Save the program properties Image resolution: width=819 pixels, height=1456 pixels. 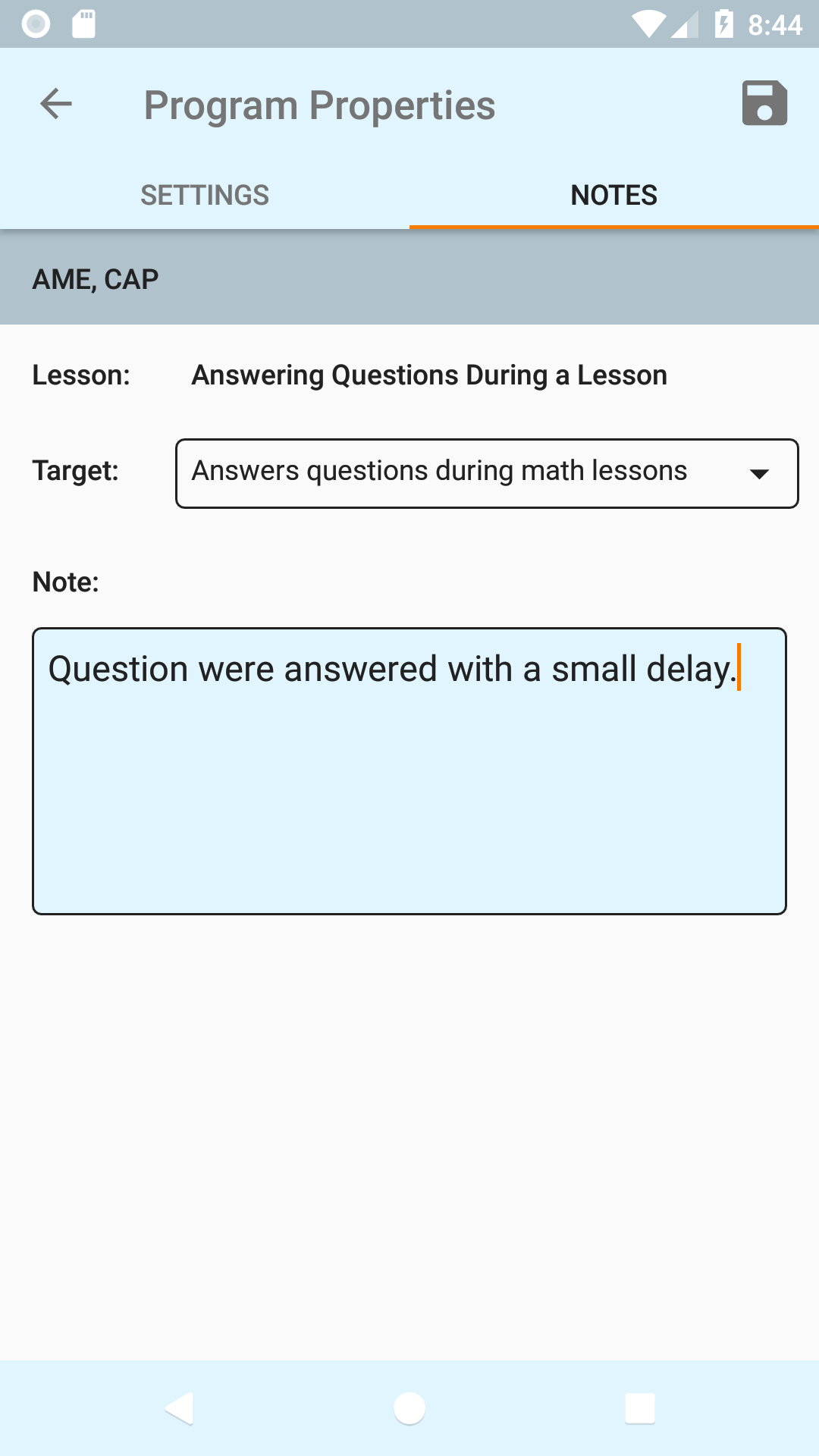pyautogui.click(x=764, y=103)
